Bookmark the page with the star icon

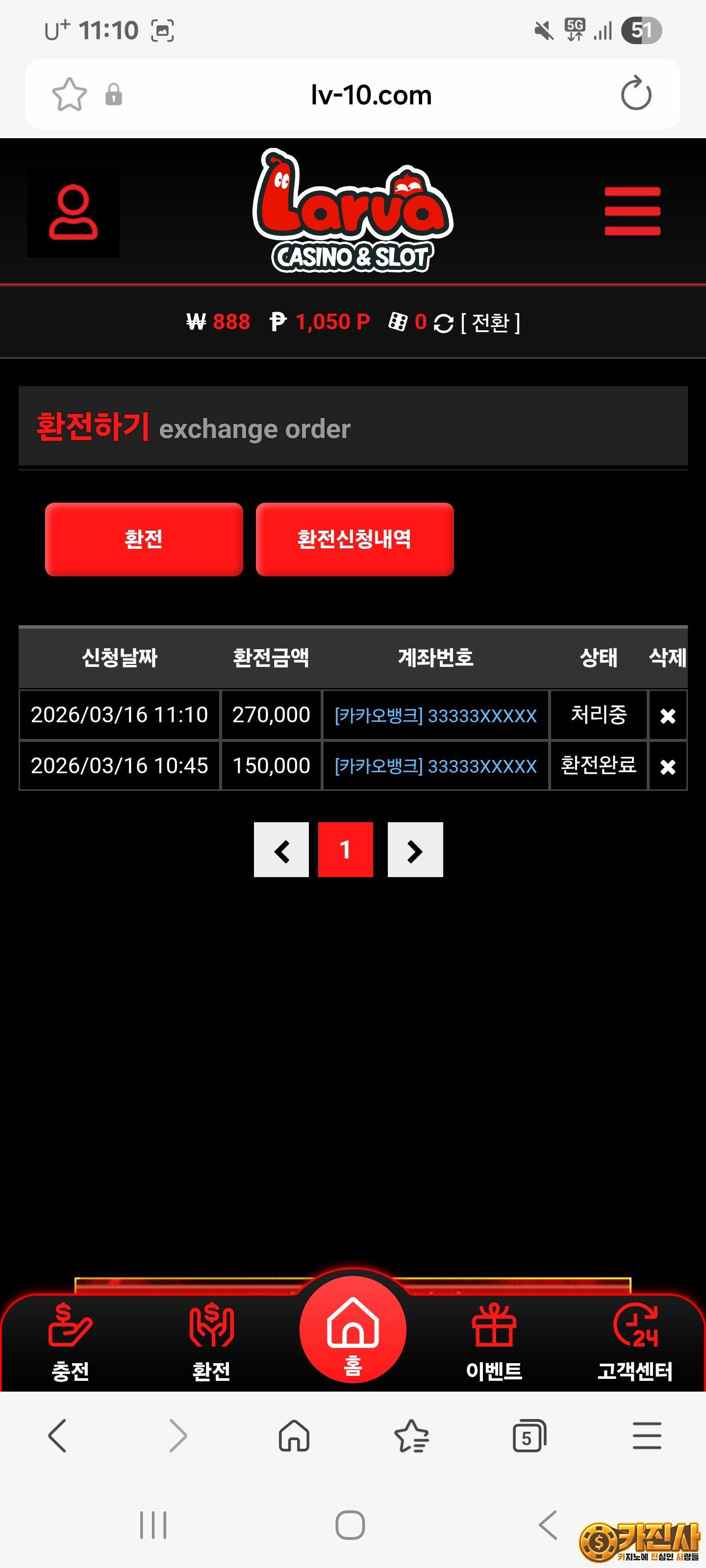(70, 95)
